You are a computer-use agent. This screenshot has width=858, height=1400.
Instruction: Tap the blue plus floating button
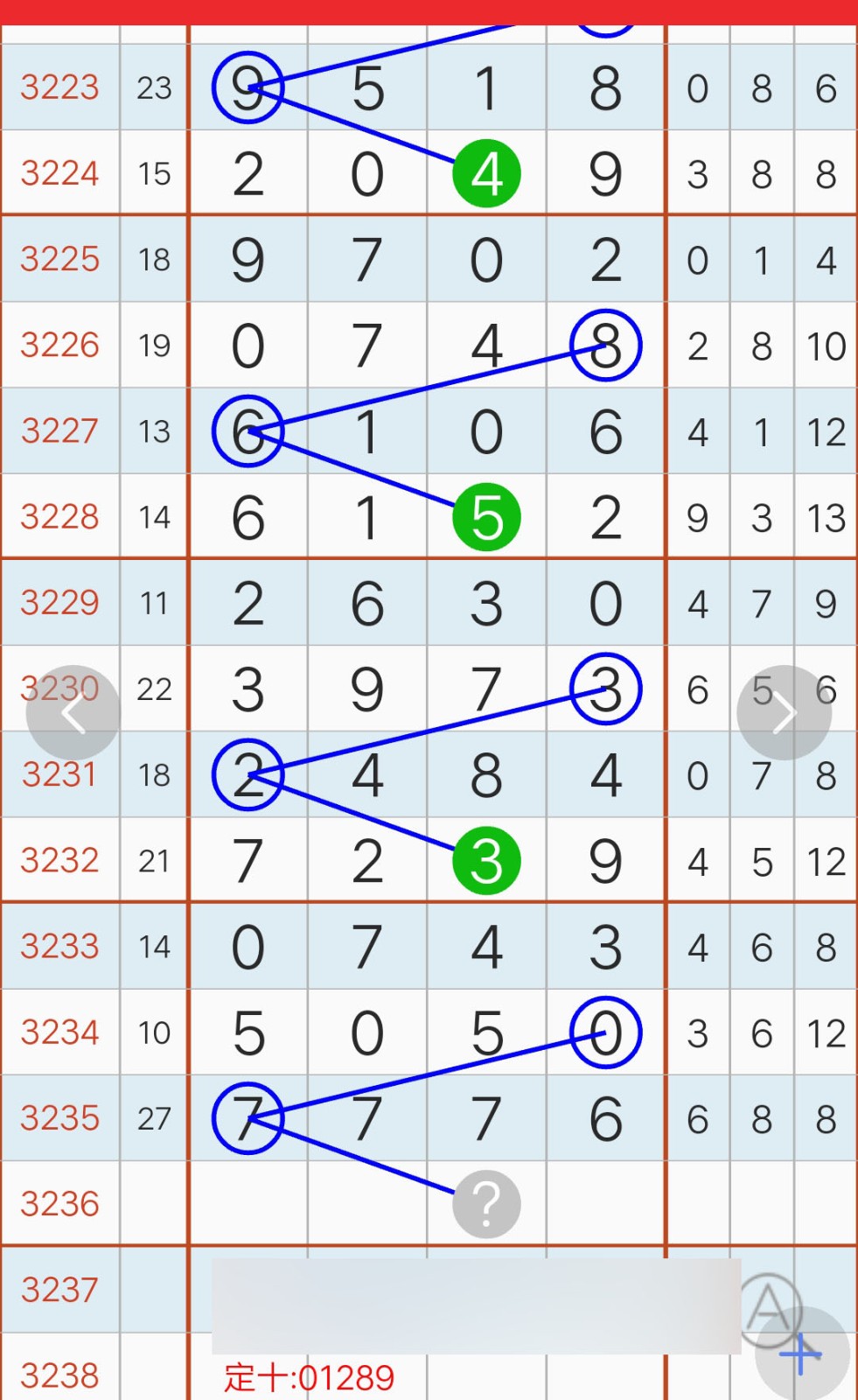click(802, 1354)
